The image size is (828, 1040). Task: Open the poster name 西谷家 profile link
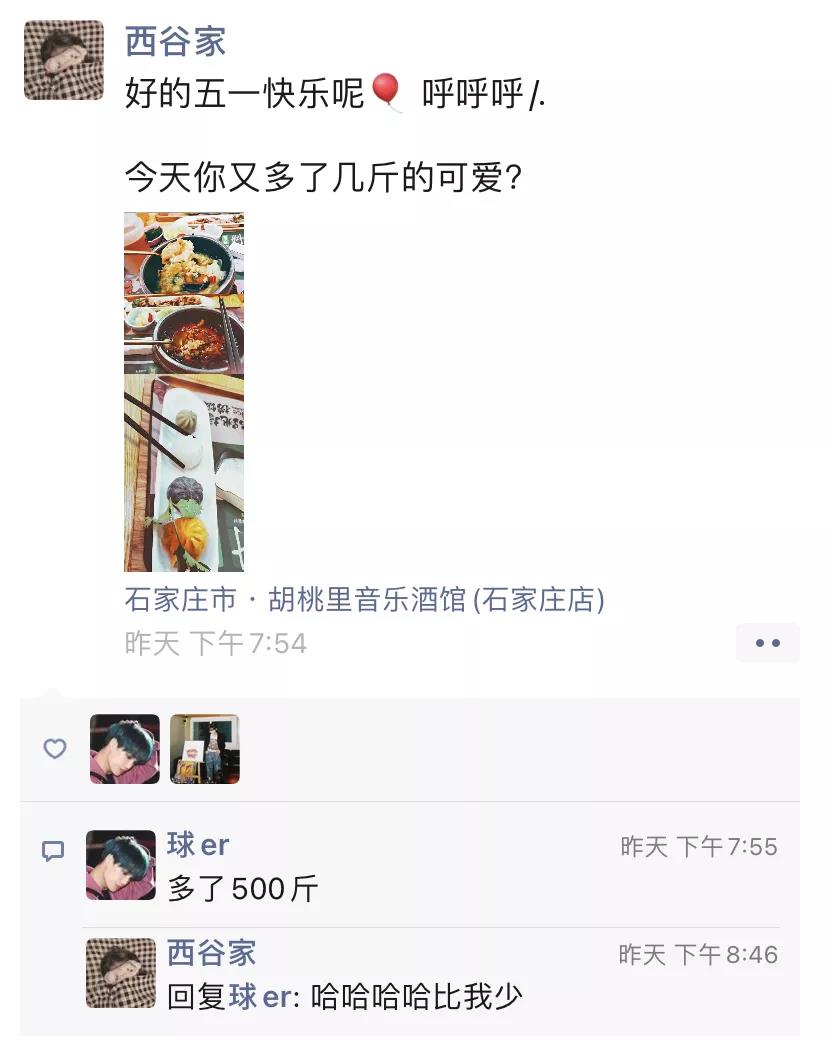(175, 42)
